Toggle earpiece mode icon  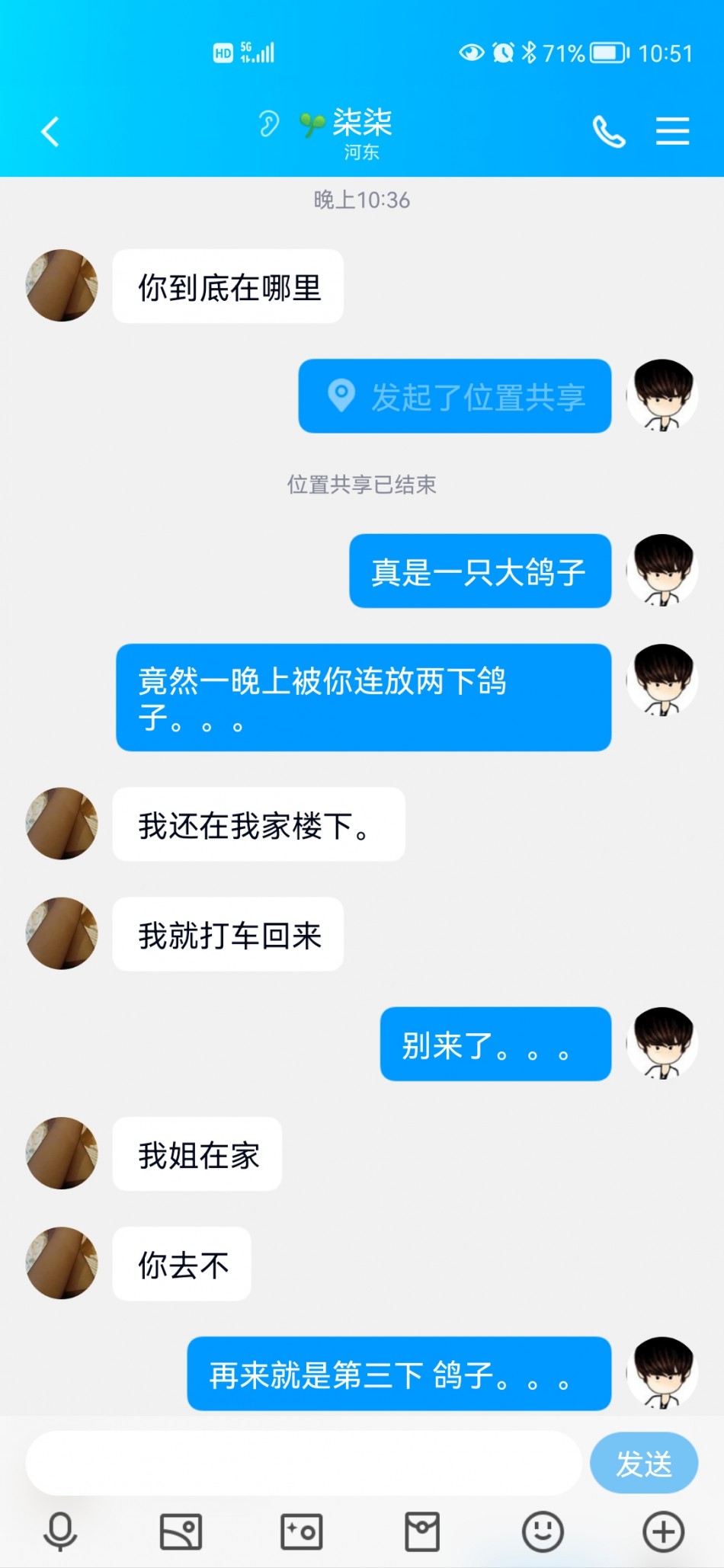(268, 123)
